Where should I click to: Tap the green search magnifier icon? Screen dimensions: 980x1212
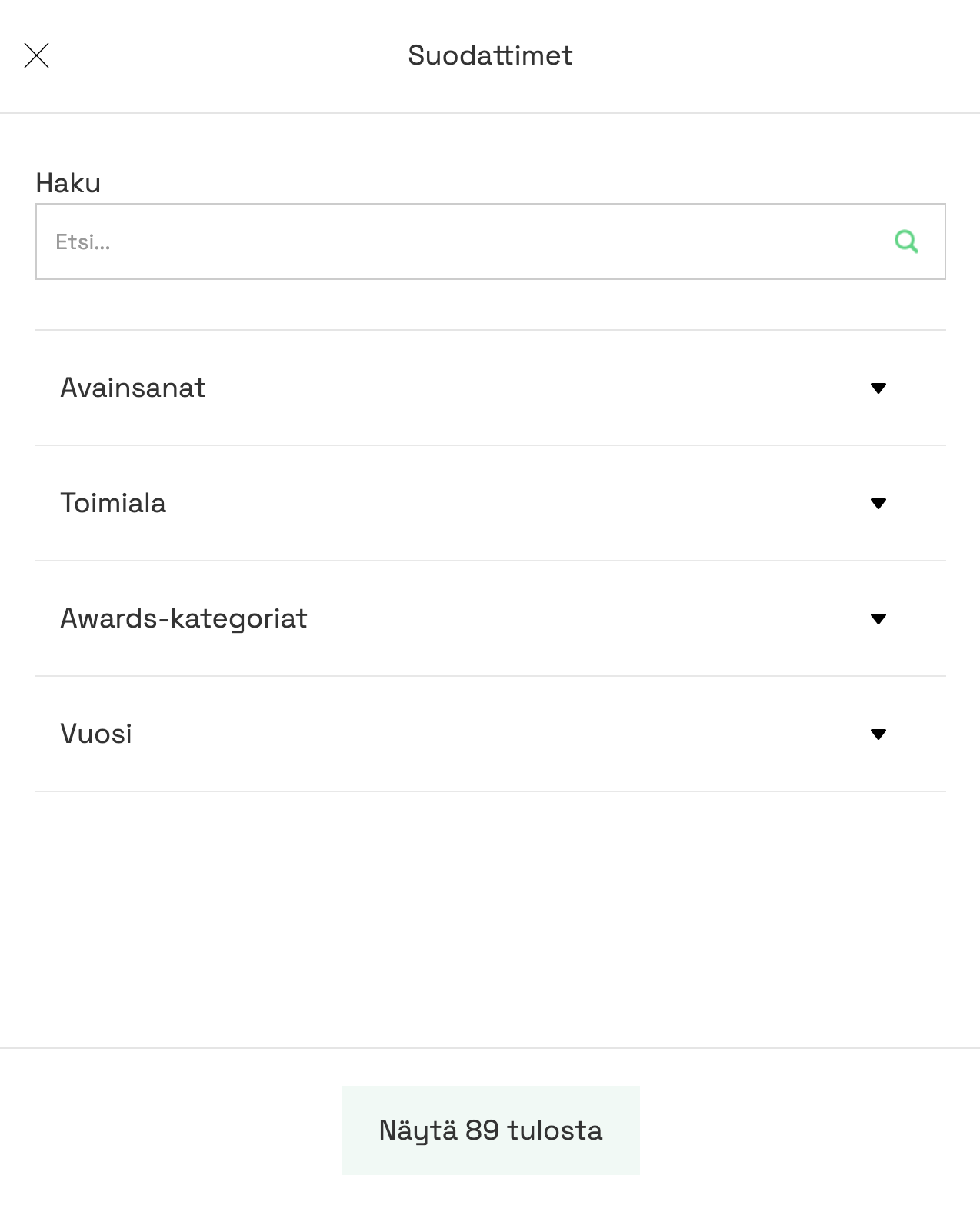coord(906,241)
